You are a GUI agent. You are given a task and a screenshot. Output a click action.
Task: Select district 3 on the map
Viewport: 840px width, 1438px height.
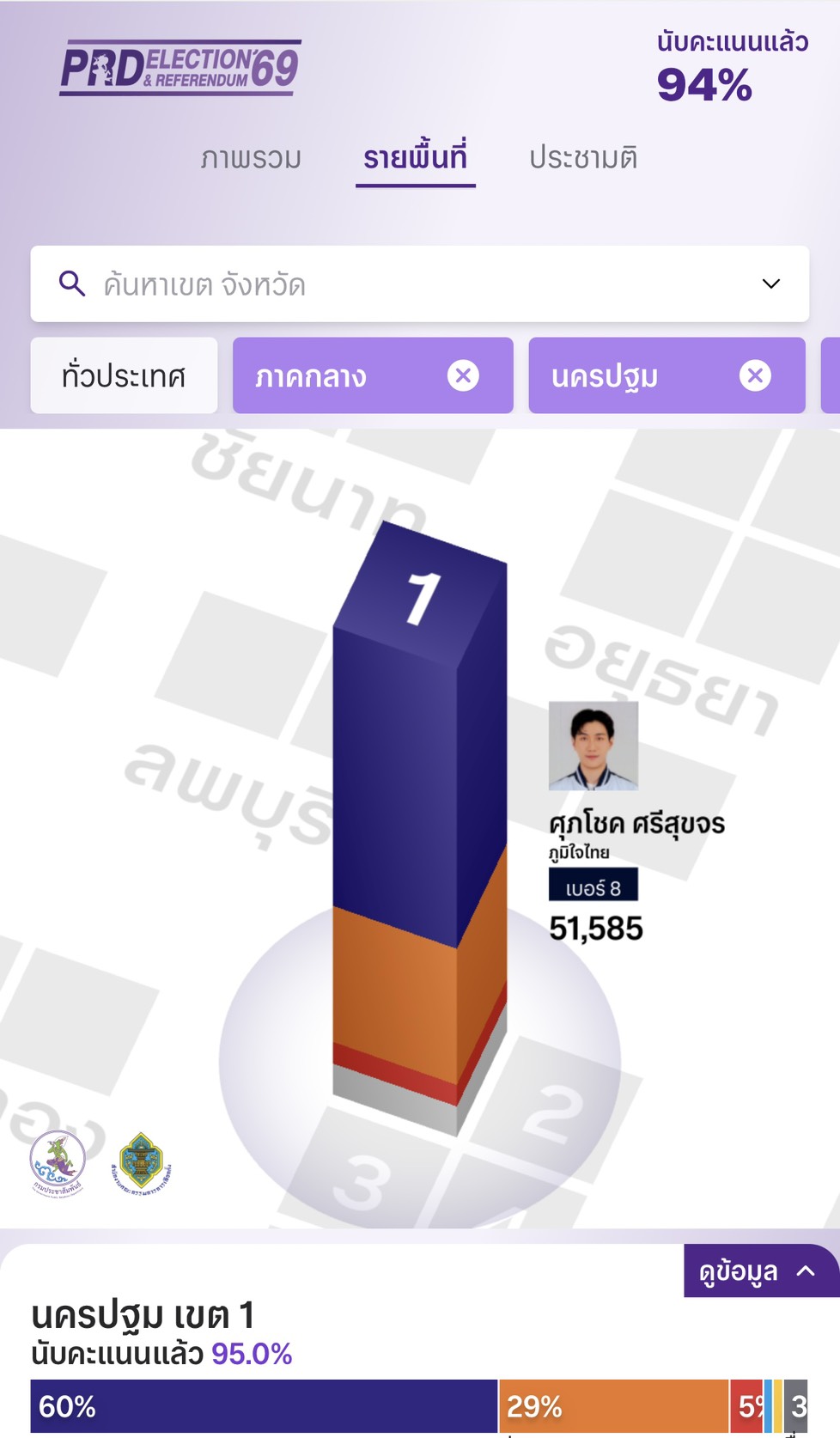[x=362, y=1181]
